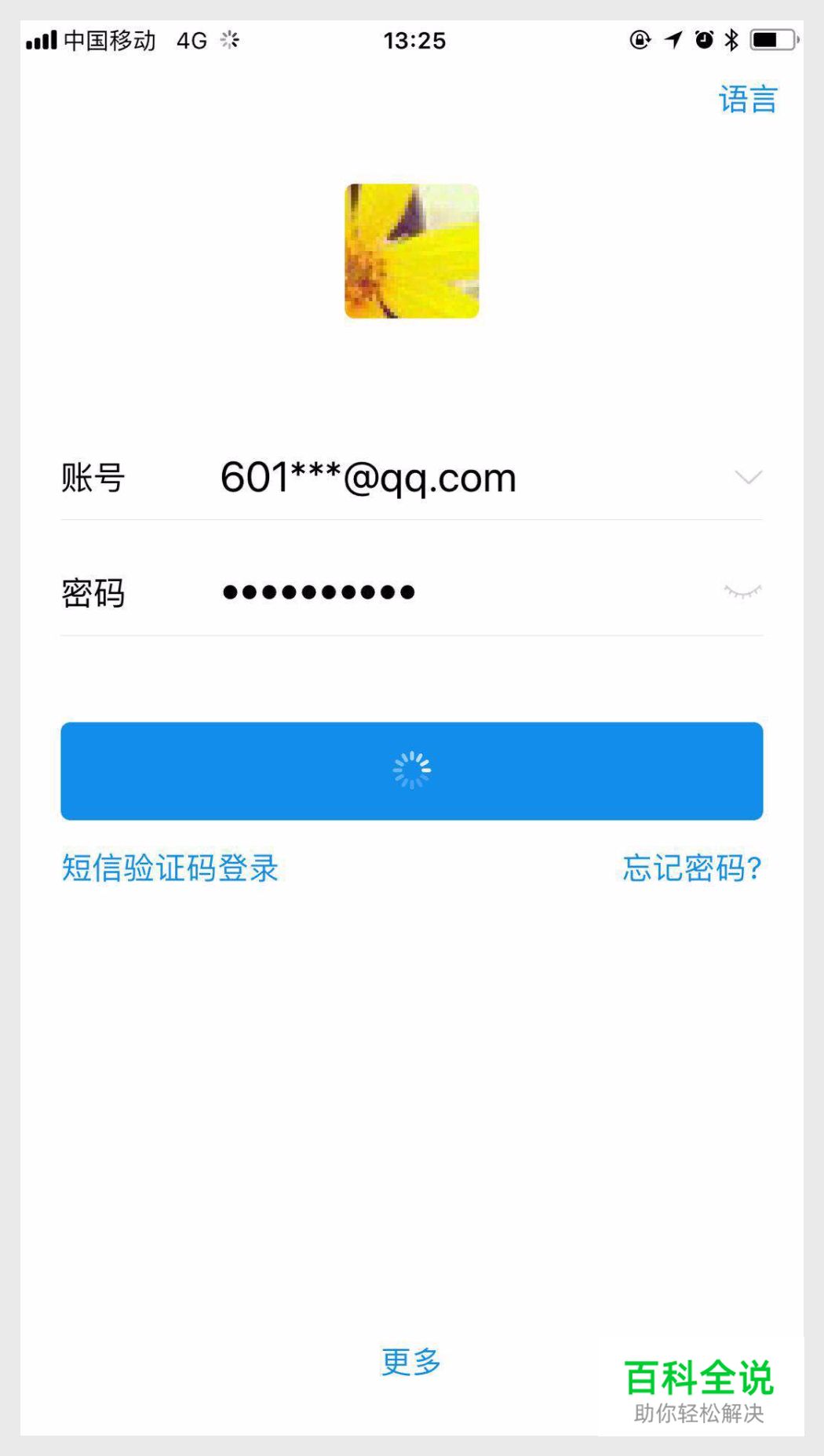824x1456 pixels.
Task: Tap the loading spinner next to 4G
Action: click(229, 39)
